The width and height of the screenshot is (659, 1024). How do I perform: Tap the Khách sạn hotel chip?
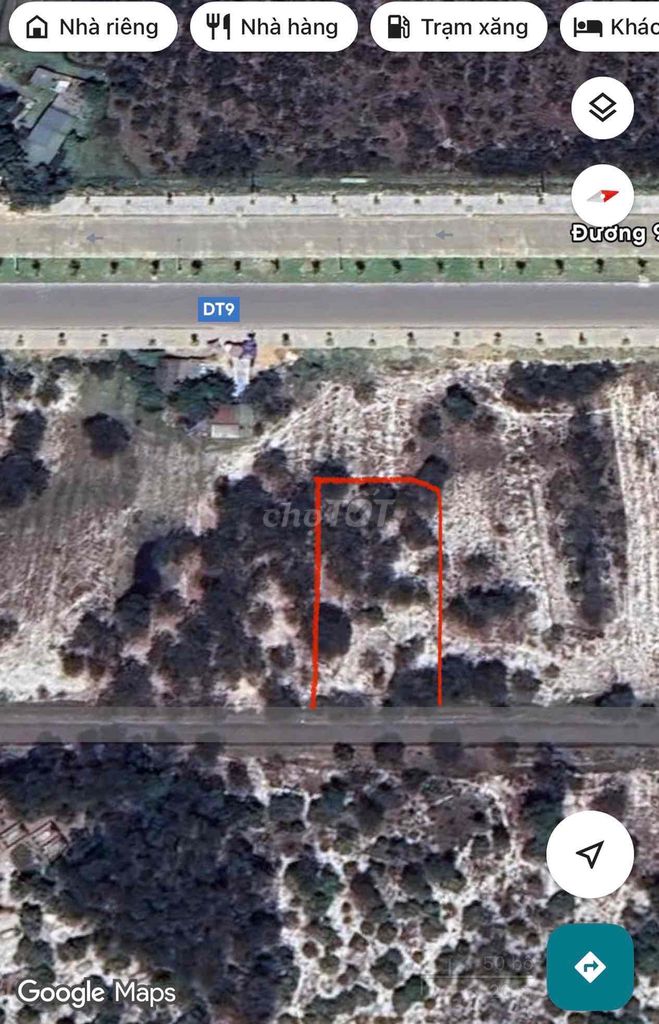tap(613, 27)
